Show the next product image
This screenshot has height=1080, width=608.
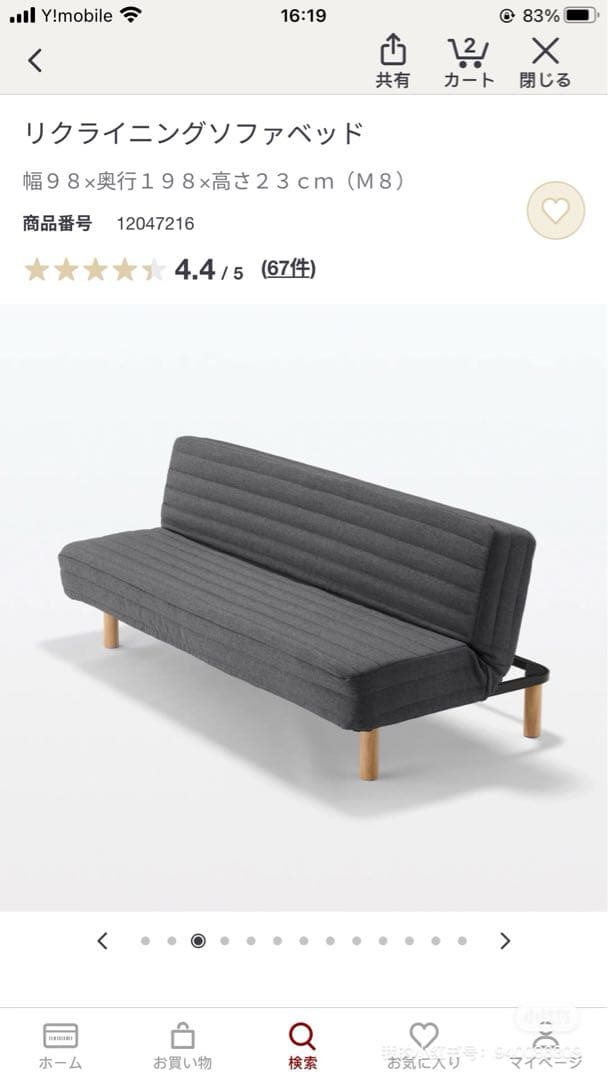point(505,940)
